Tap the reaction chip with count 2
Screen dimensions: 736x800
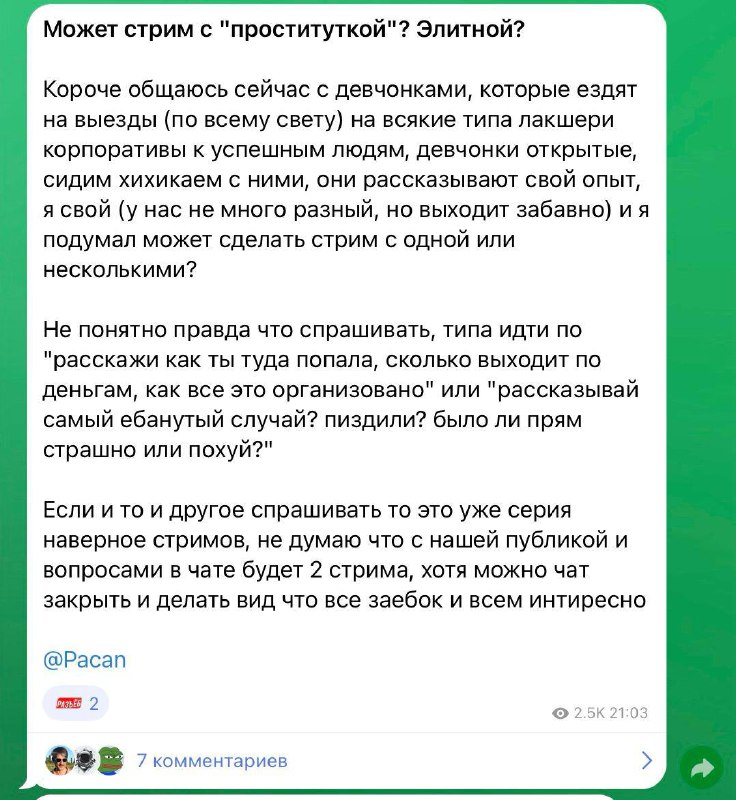[x=75, y=704]
